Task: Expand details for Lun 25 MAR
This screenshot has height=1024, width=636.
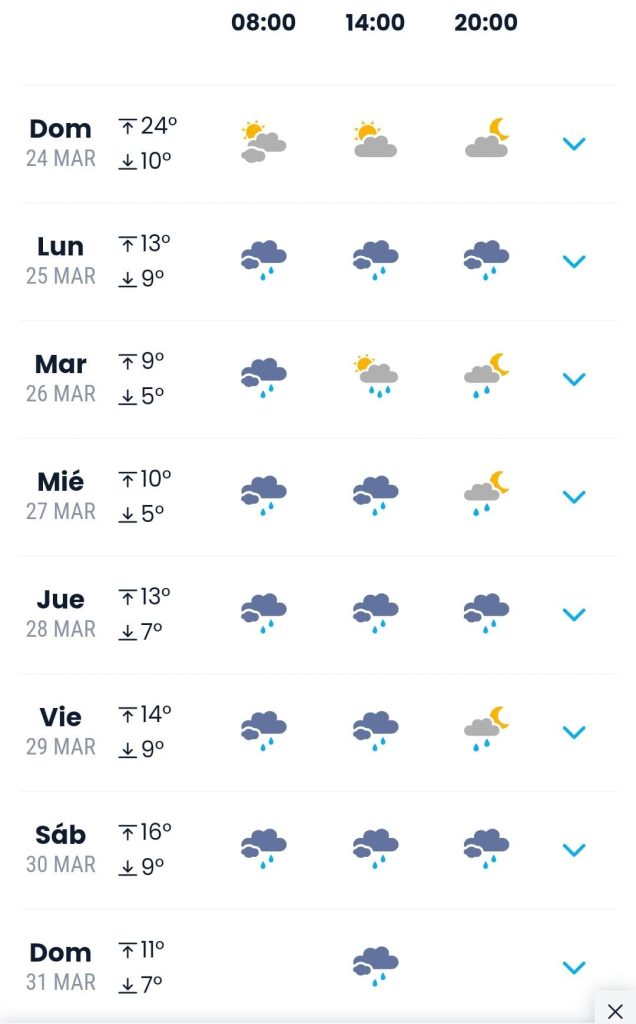Action: [574, 261]
